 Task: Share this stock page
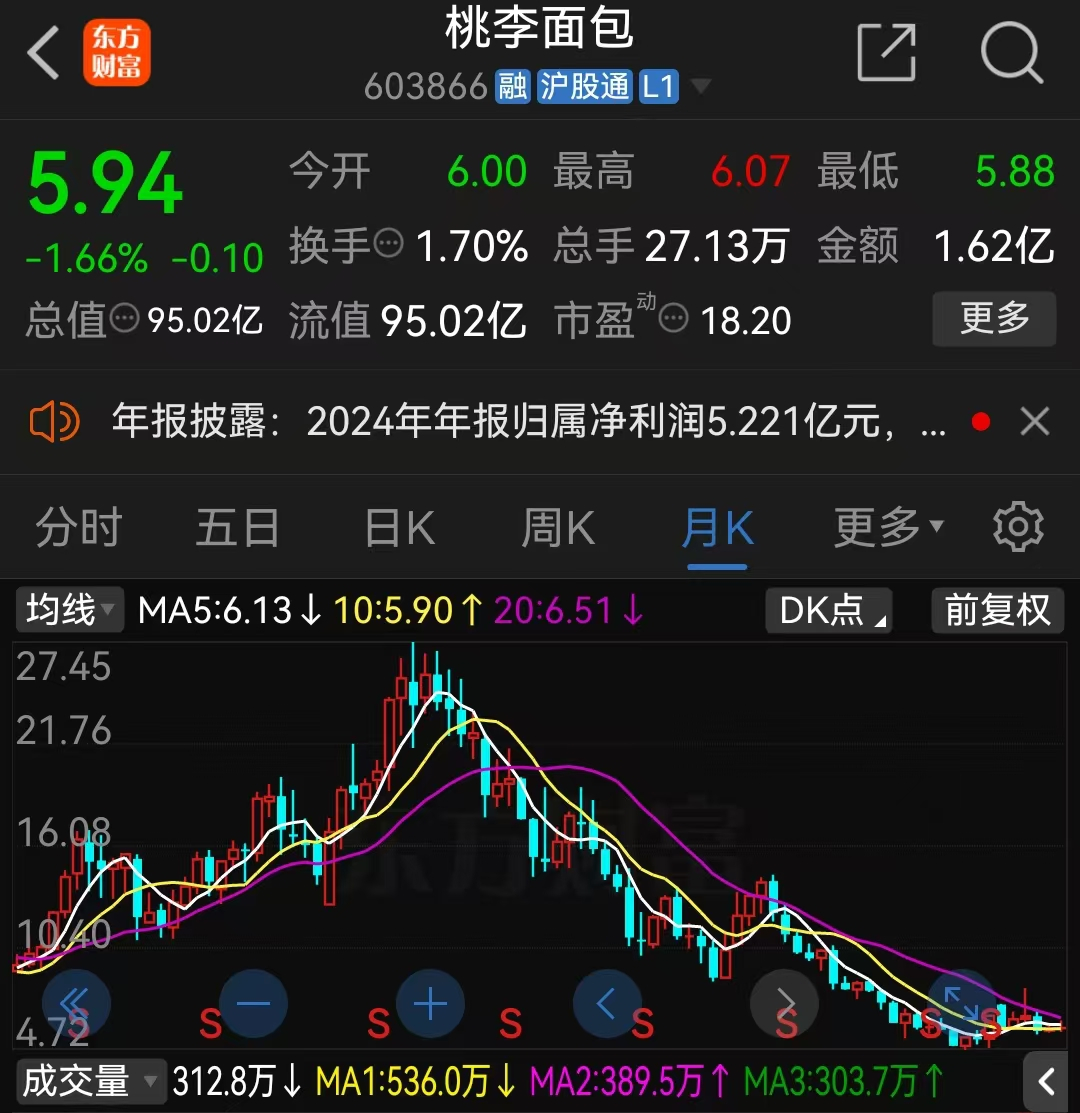click(887, 52)
